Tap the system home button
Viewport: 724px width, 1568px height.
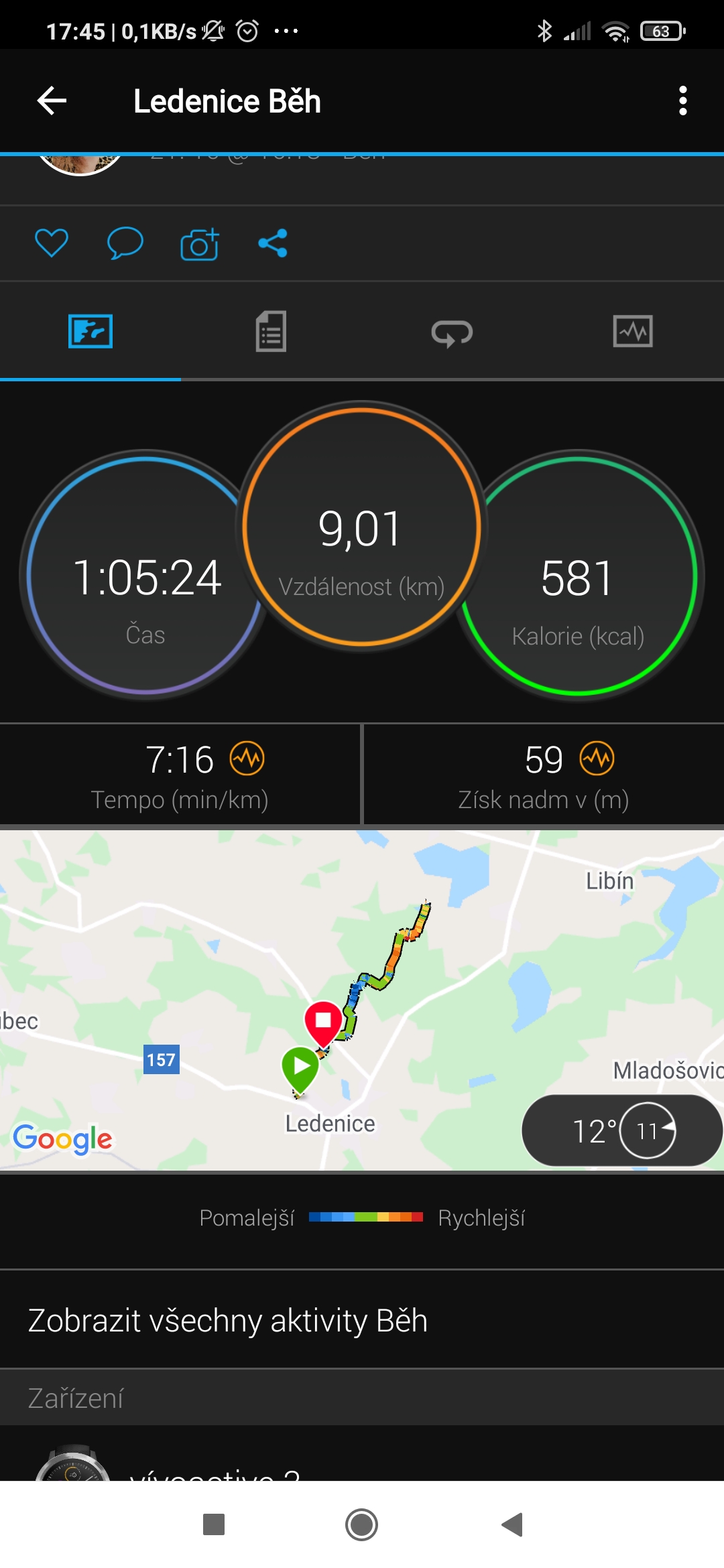(362, 1524)
